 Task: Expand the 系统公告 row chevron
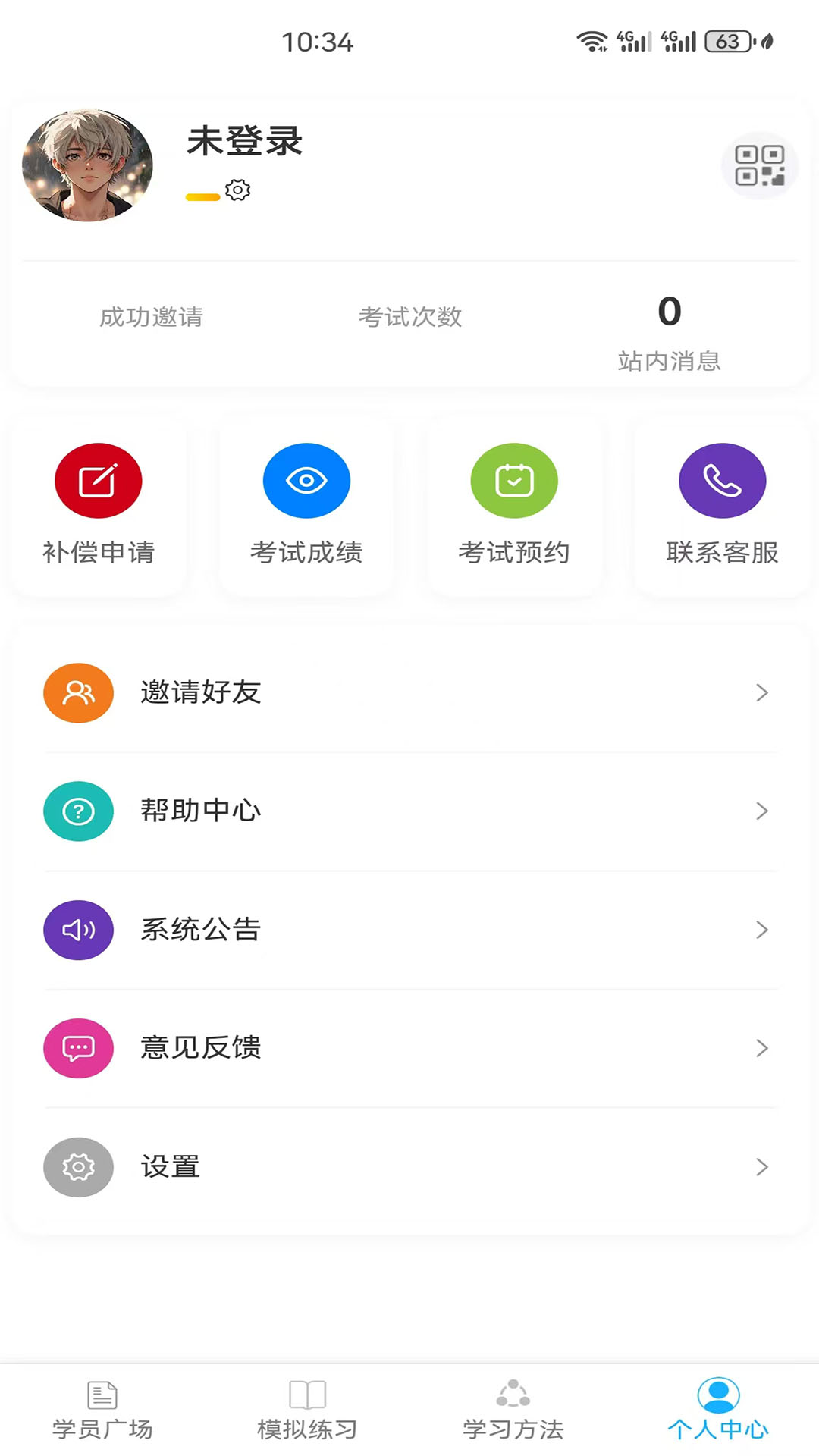[x=762, y=930]
